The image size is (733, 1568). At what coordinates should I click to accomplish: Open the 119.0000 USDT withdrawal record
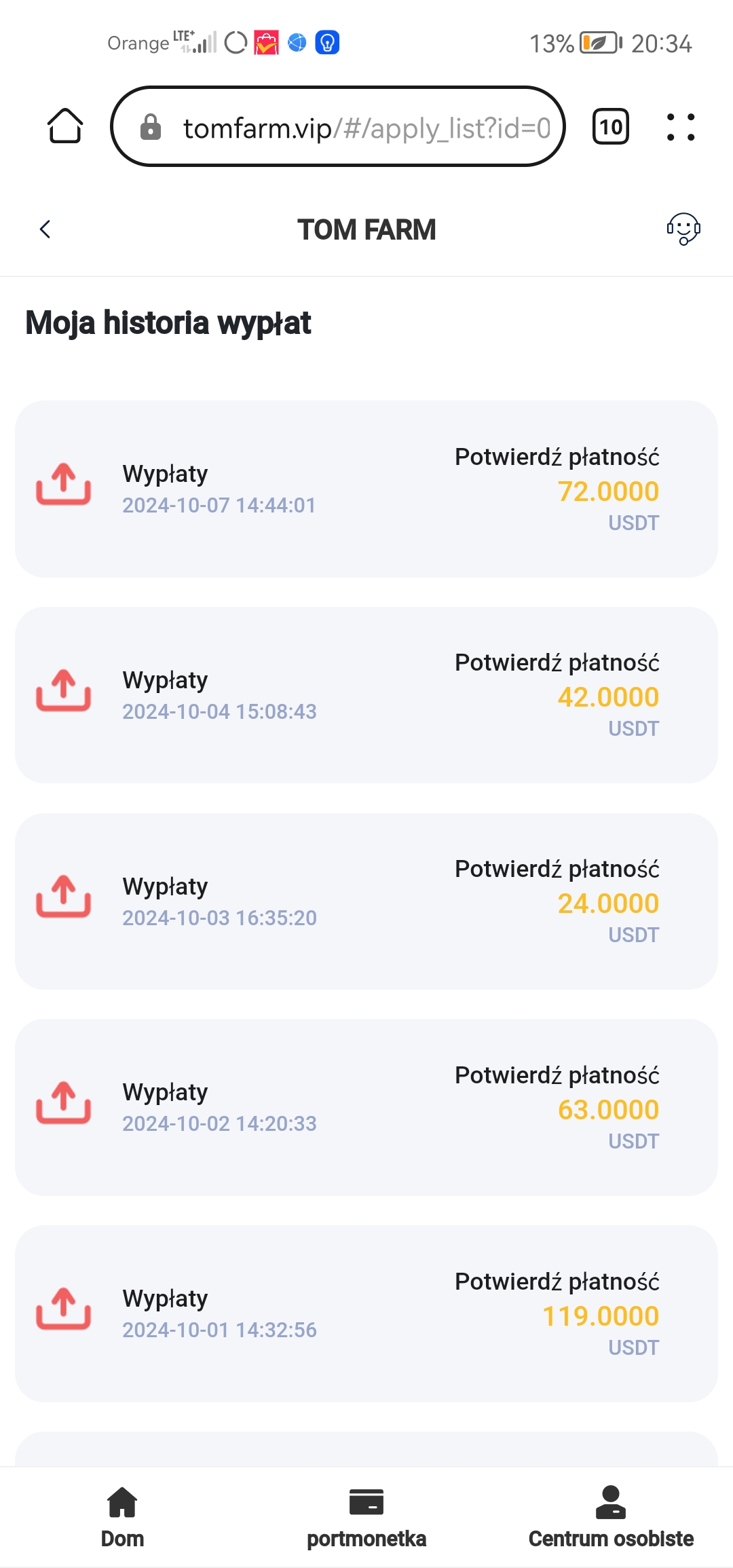tap(366, 1314)
